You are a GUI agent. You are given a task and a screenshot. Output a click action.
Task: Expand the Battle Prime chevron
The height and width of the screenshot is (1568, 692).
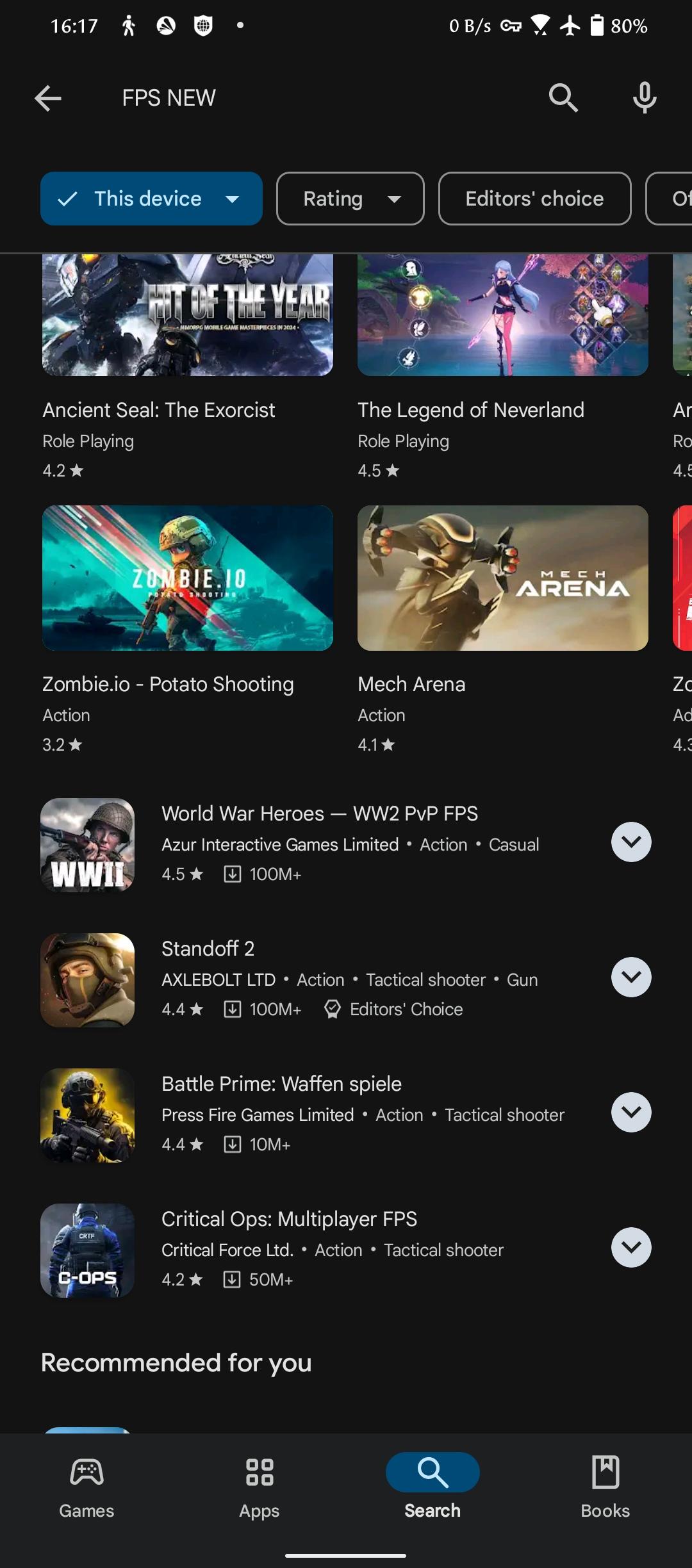click(x=631, y=1112)
